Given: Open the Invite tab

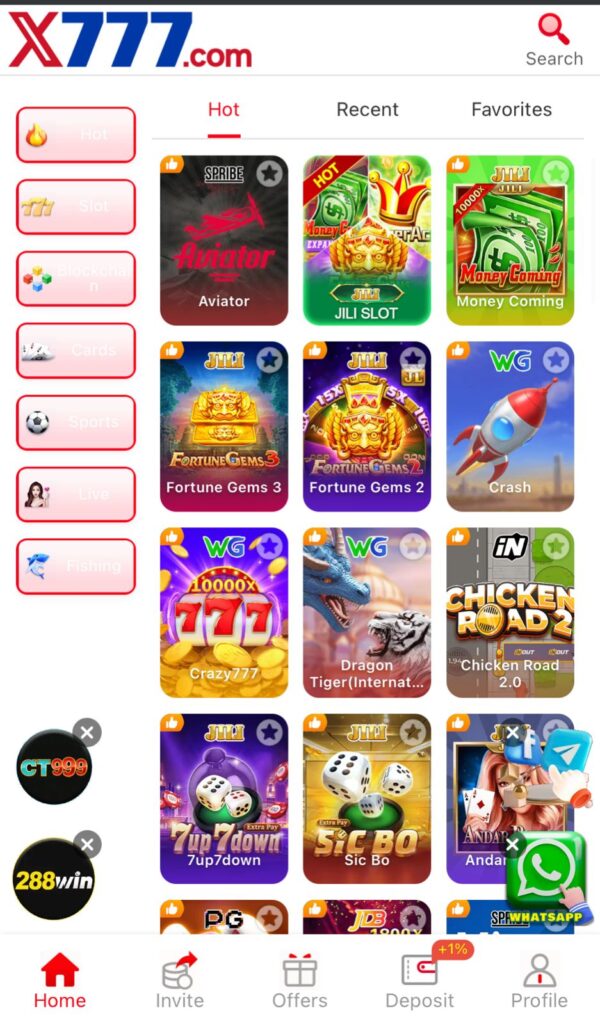Looking at the screenshot, I should point(180,980).
